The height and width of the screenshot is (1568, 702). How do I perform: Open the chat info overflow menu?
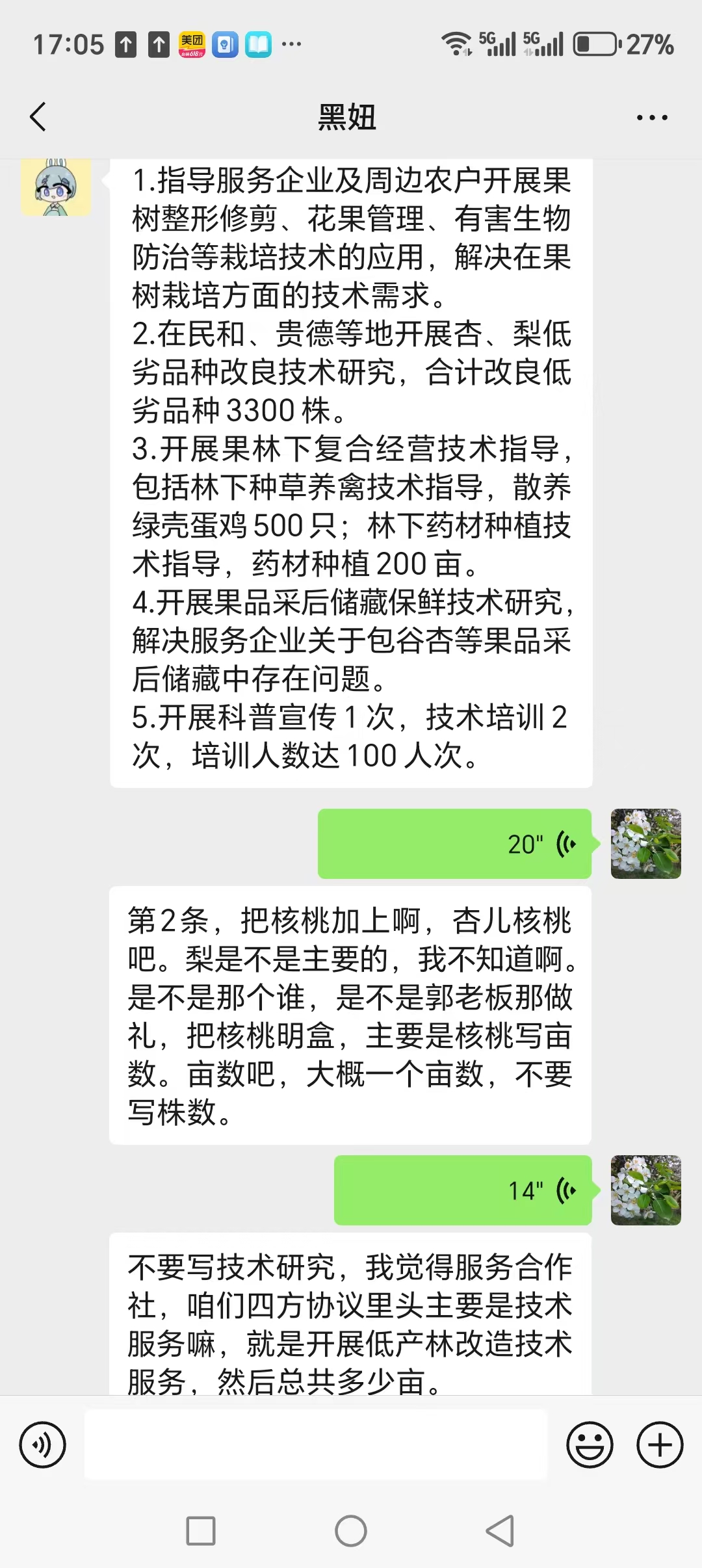(652, 118)
